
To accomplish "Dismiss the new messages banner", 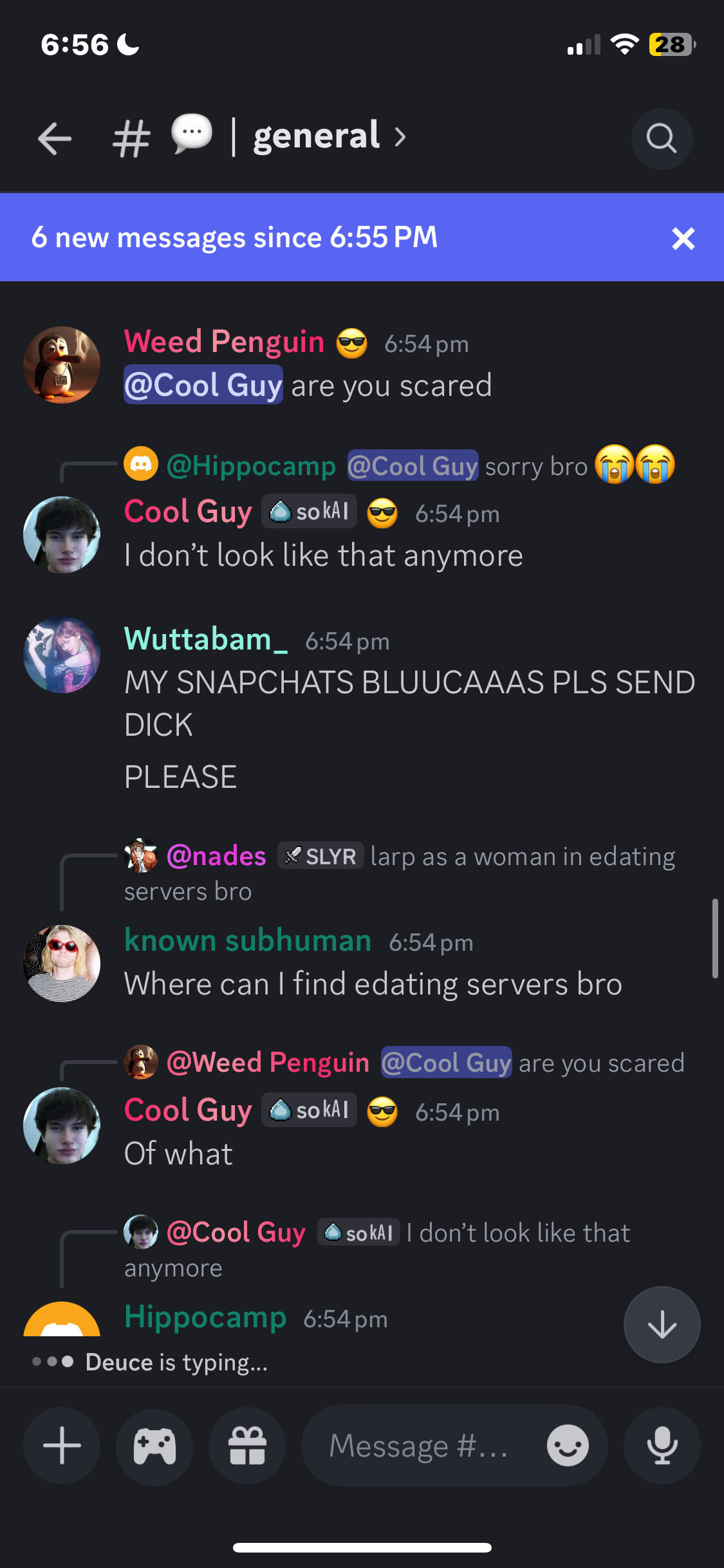I will [683, 239].
